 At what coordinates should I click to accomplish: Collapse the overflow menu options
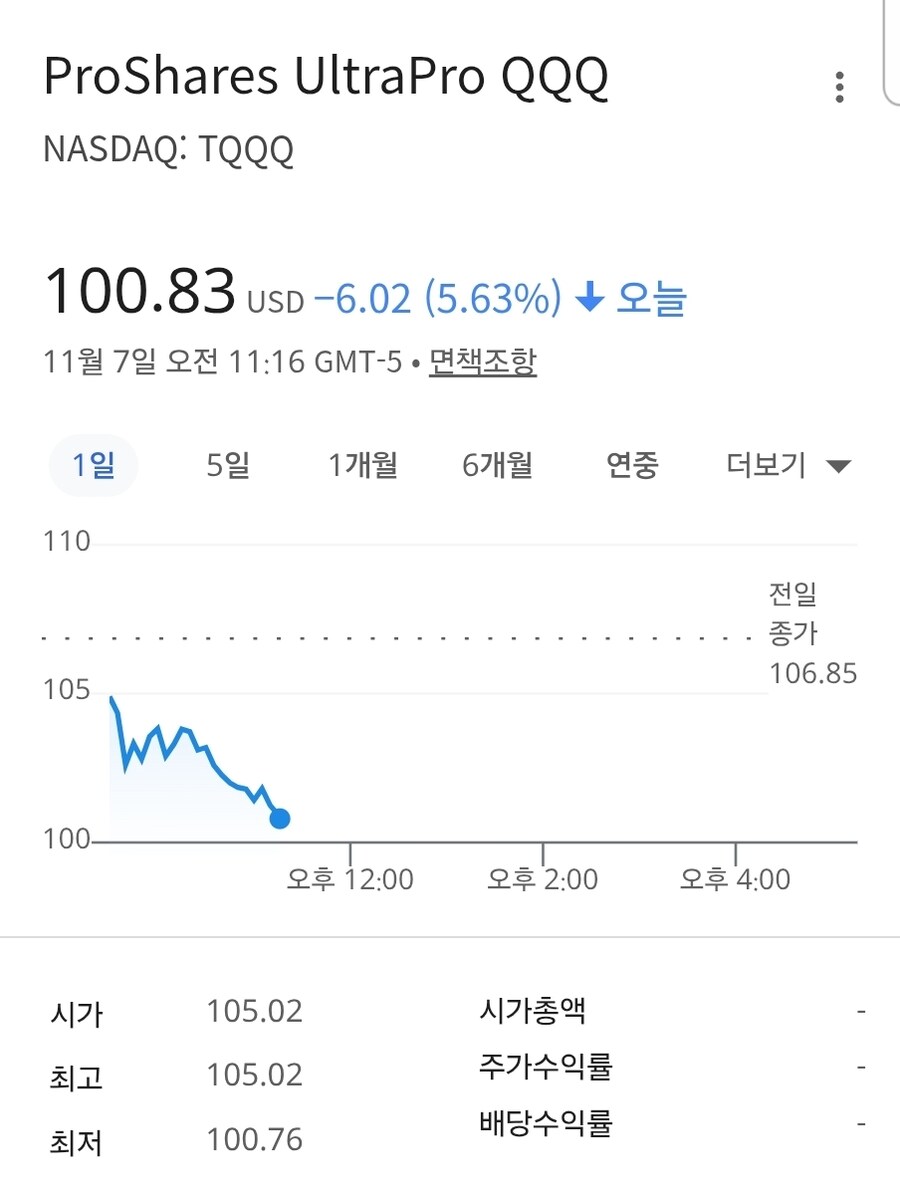[x=838, y=87]
